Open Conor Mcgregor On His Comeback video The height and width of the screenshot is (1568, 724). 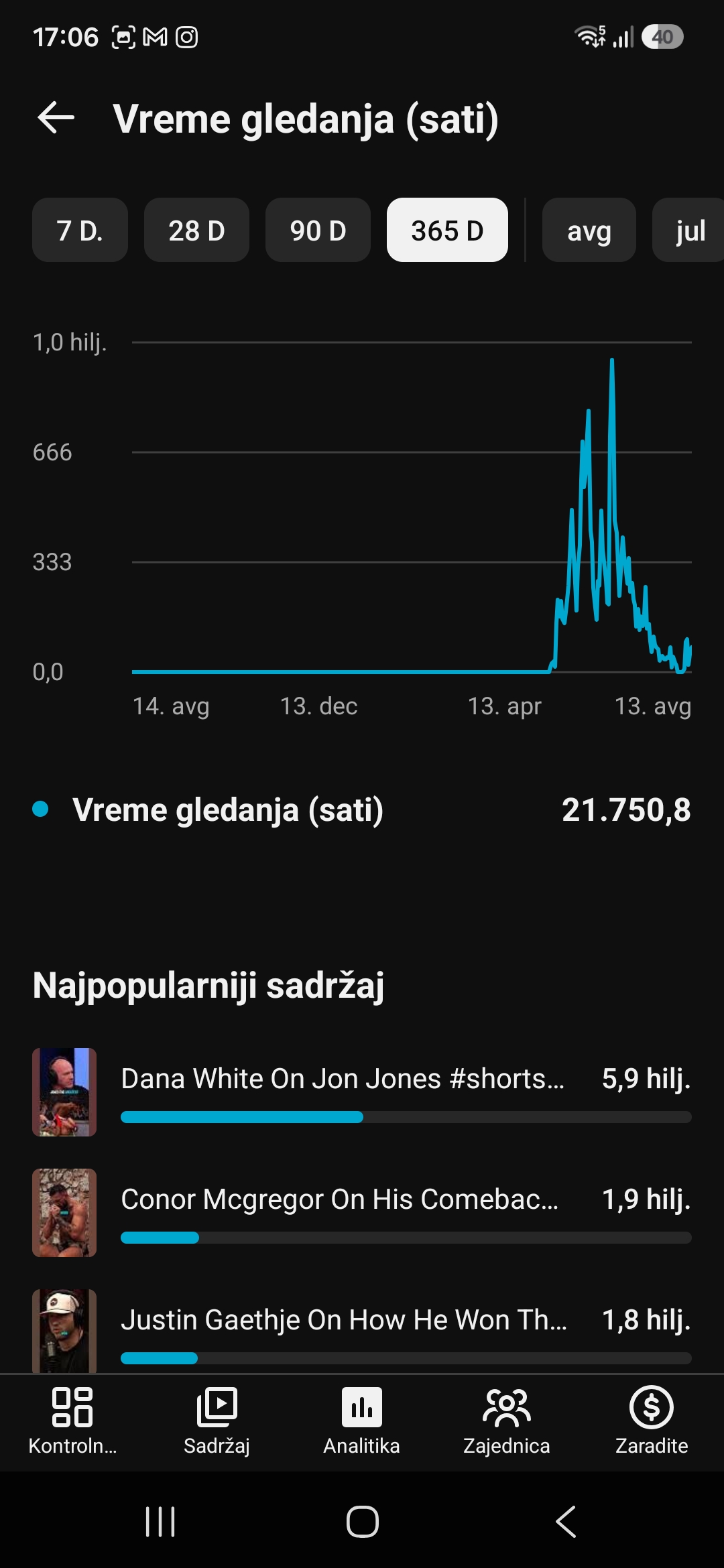coord(362,1213)
